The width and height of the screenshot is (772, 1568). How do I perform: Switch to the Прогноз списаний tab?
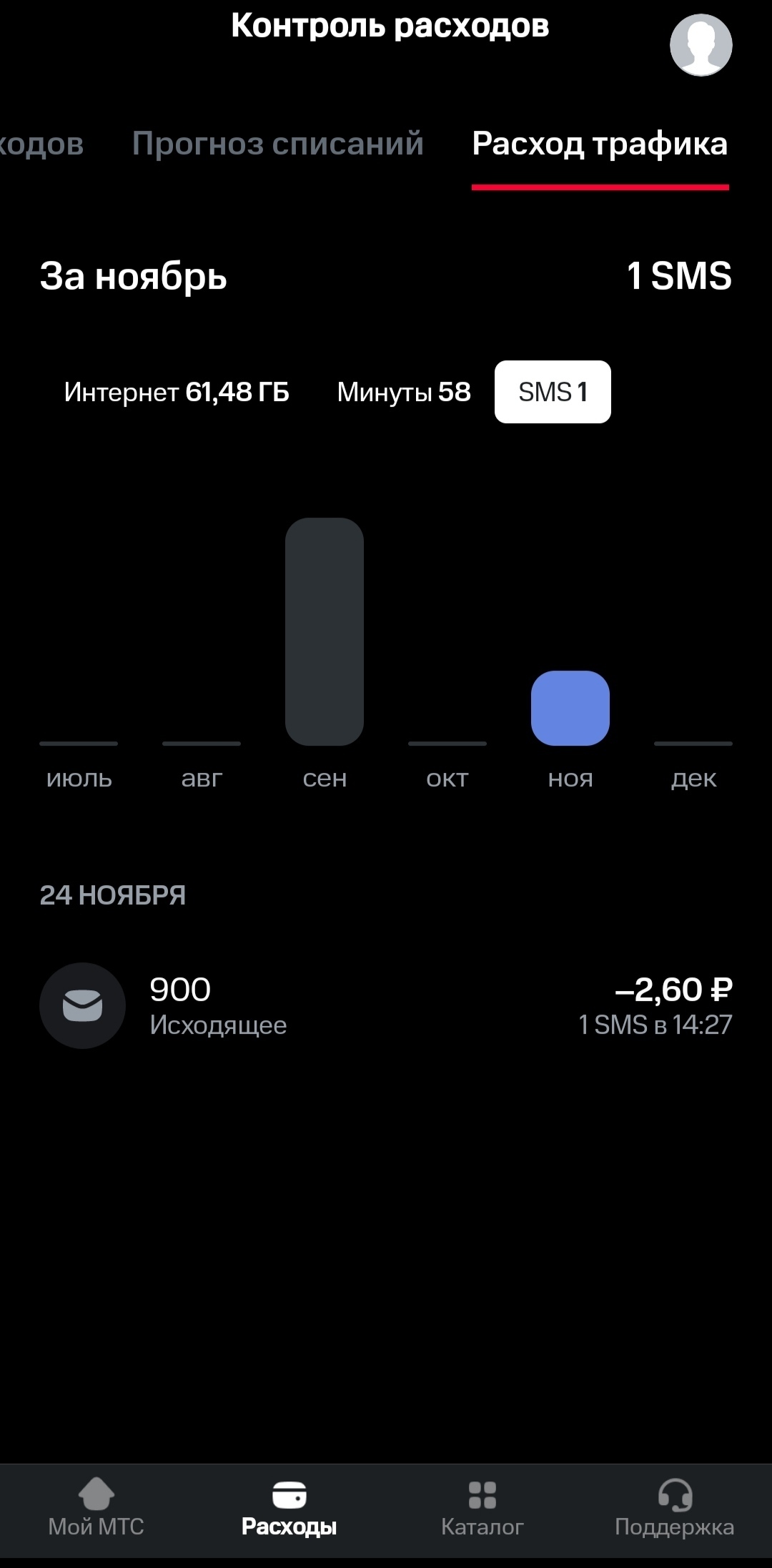tap(277, 144)
